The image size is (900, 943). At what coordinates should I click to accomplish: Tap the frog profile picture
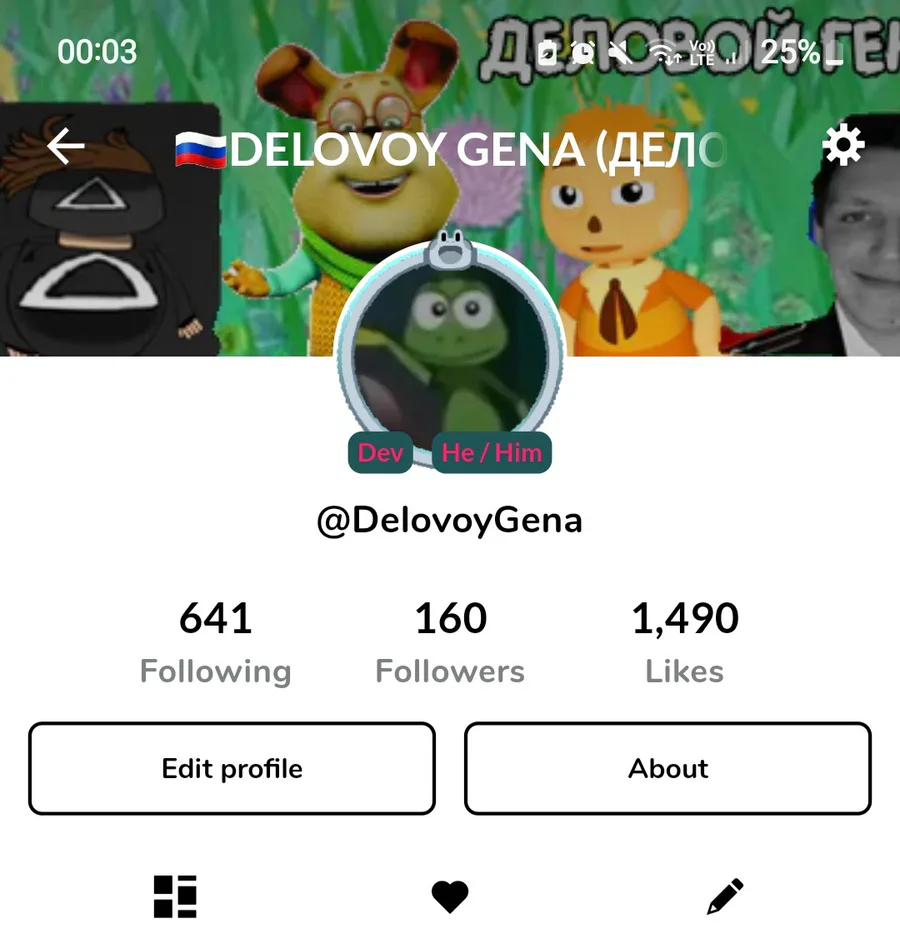[449, 350]
